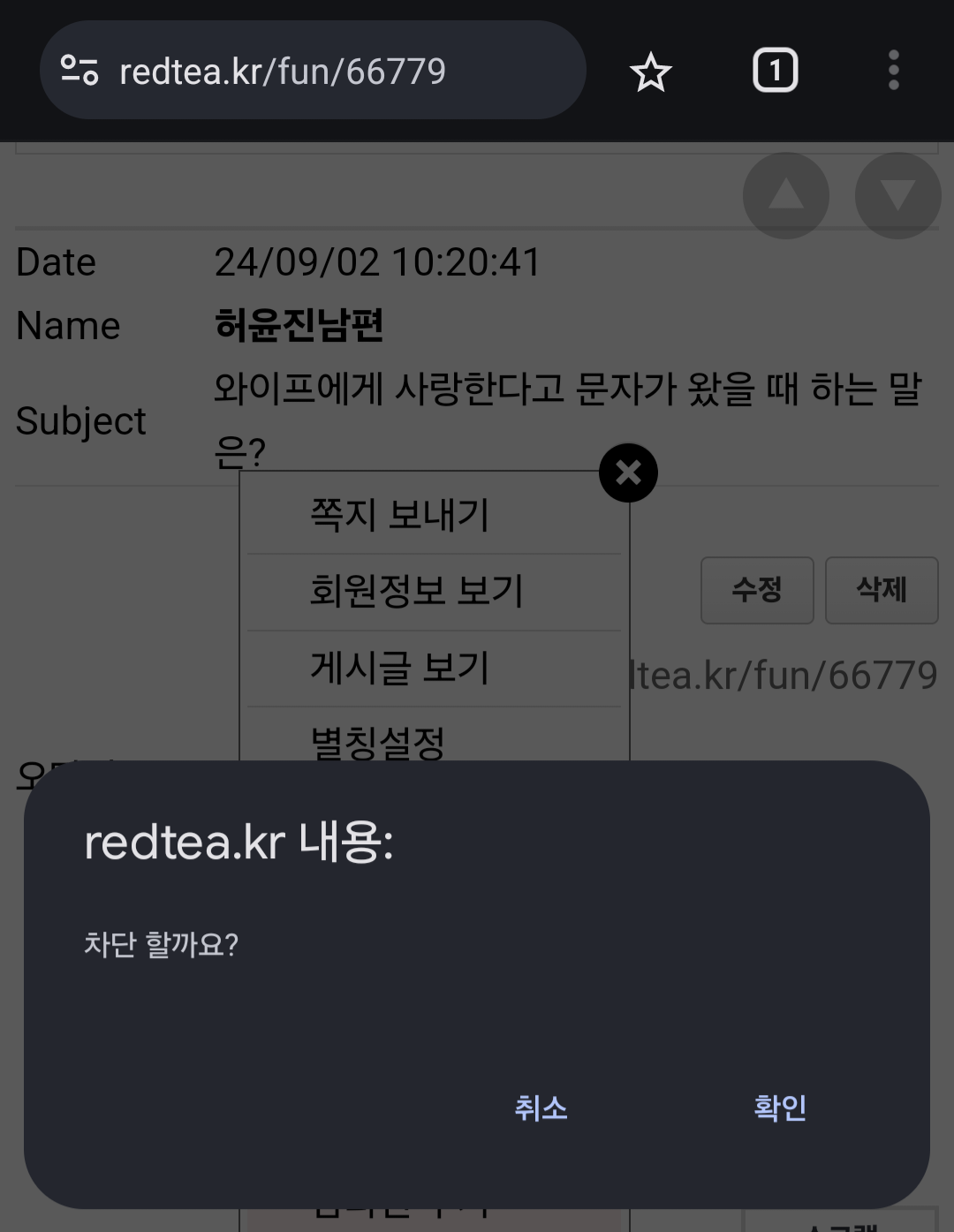Viewport: 954px width, 1232px height.
Task: Open the 별칭설정 nickname option
Action: coord(378,743)
